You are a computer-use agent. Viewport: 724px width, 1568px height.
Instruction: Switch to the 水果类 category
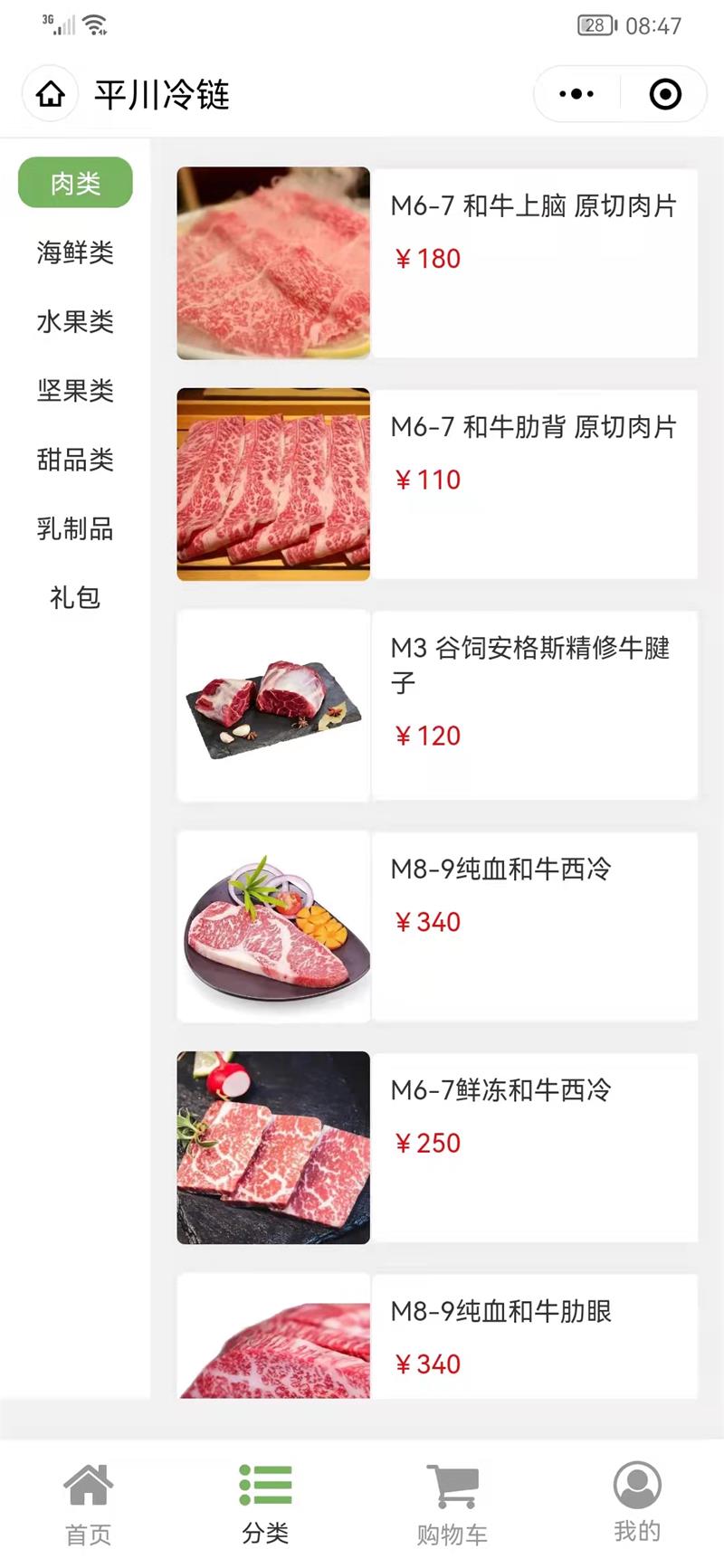(75, 321)
